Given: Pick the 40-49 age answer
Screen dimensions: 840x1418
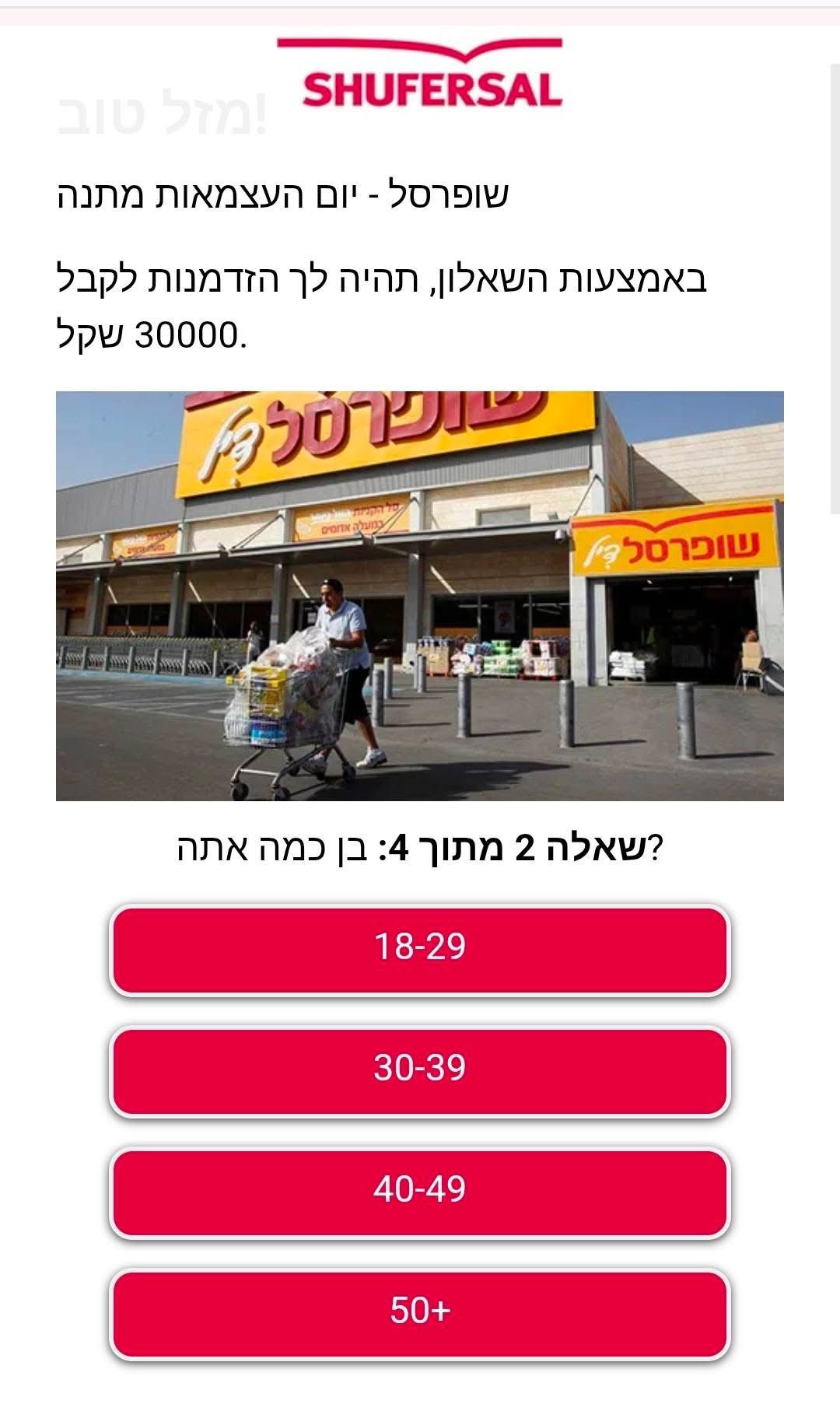Looking at the screenshot, I should [x=419, y=1192].
